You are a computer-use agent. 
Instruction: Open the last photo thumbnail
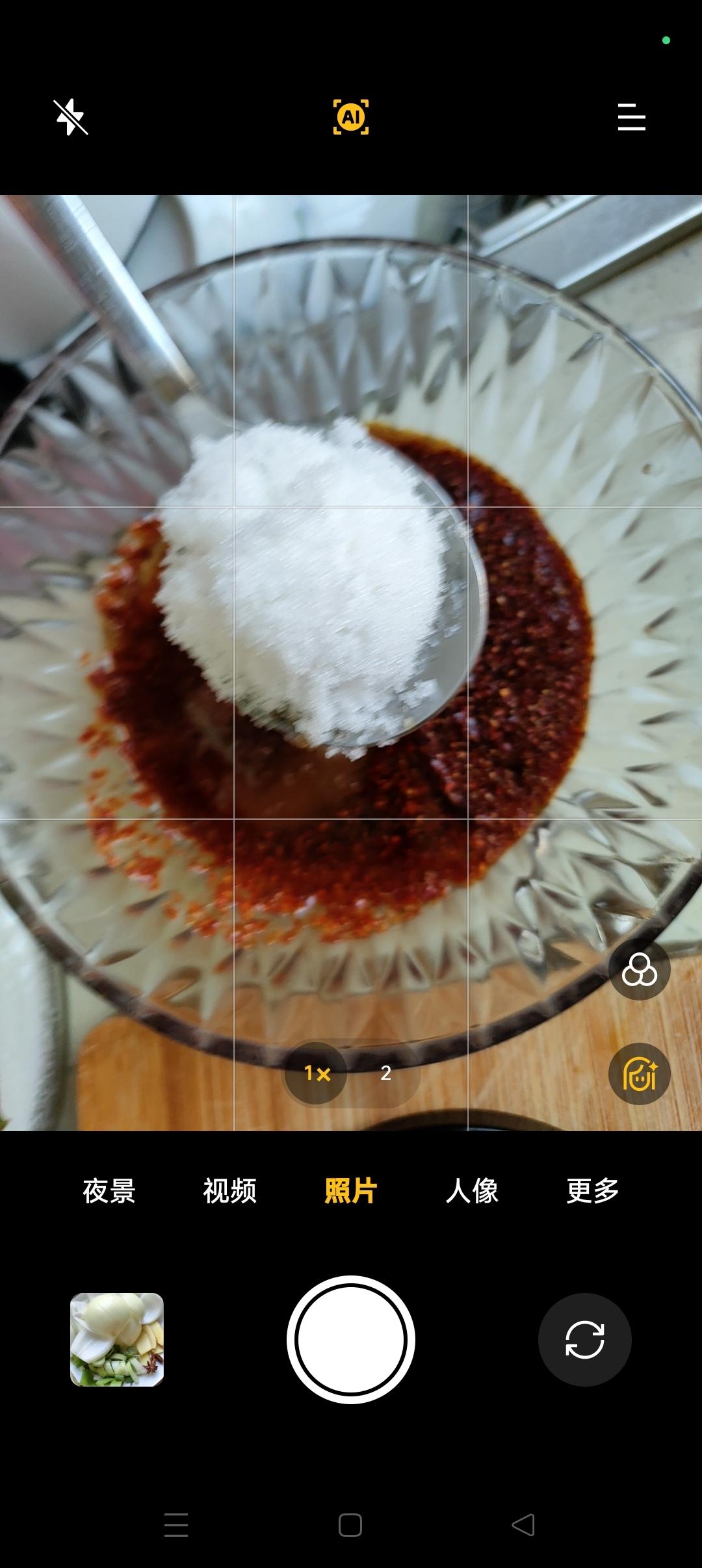tap(117, 1340)
